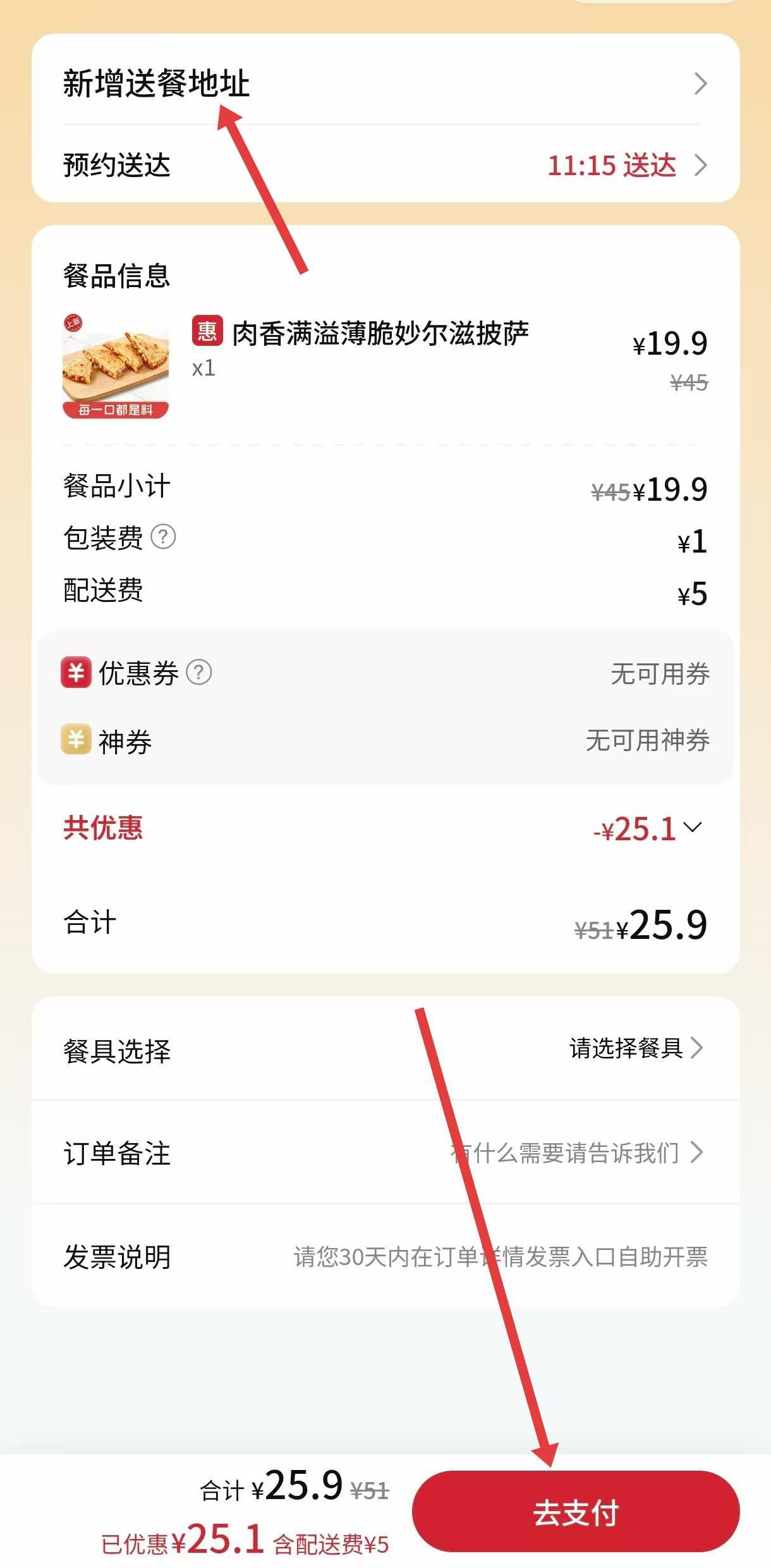Tap 去支付 to pay
Image resolution: width=771 pixels, height=1568 pixels.
click(575, 1512)
